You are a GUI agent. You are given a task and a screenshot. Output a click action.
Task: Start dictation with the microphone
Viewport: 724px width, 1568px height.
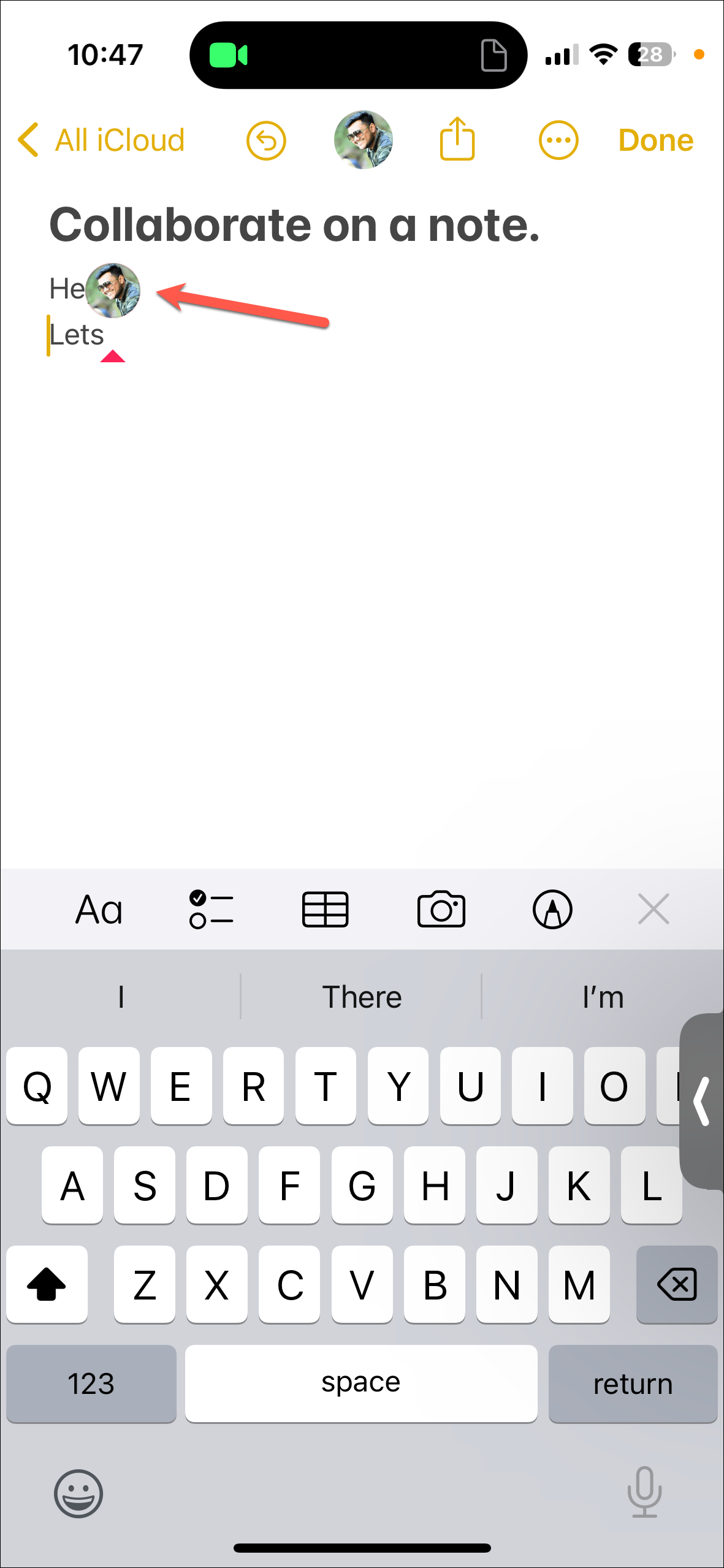click(644, 1492)
